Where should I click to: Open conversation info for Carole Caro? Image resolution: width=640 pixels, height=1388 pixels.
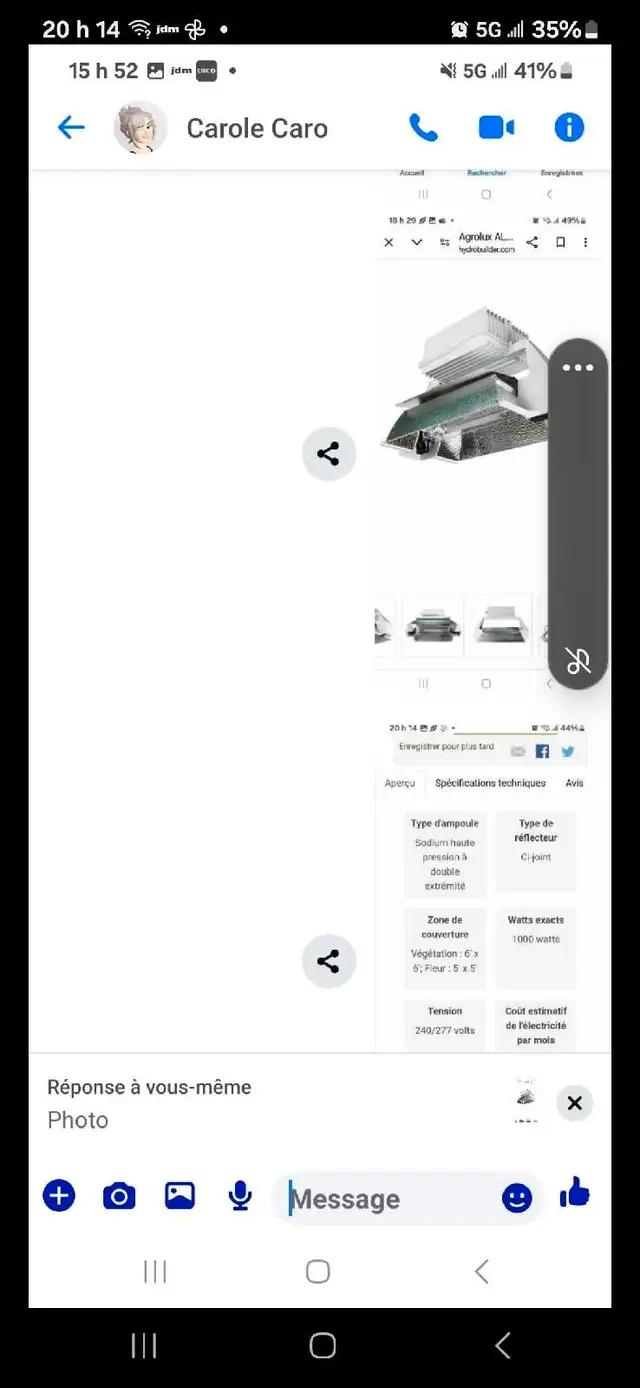click(x=569, y=127)
